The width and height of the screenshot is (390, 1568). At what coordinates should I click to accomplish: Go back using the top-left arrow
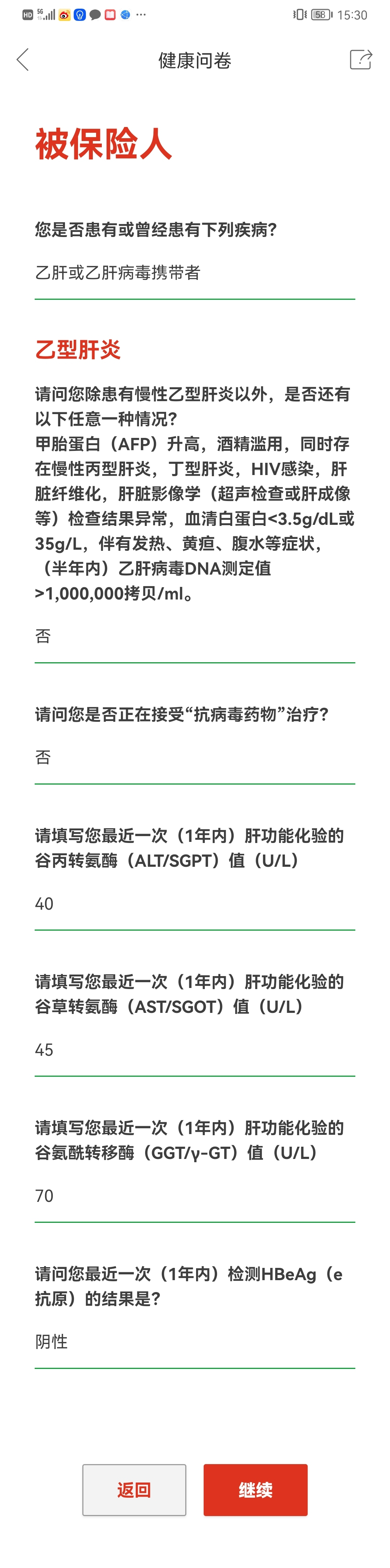point(22,60)
